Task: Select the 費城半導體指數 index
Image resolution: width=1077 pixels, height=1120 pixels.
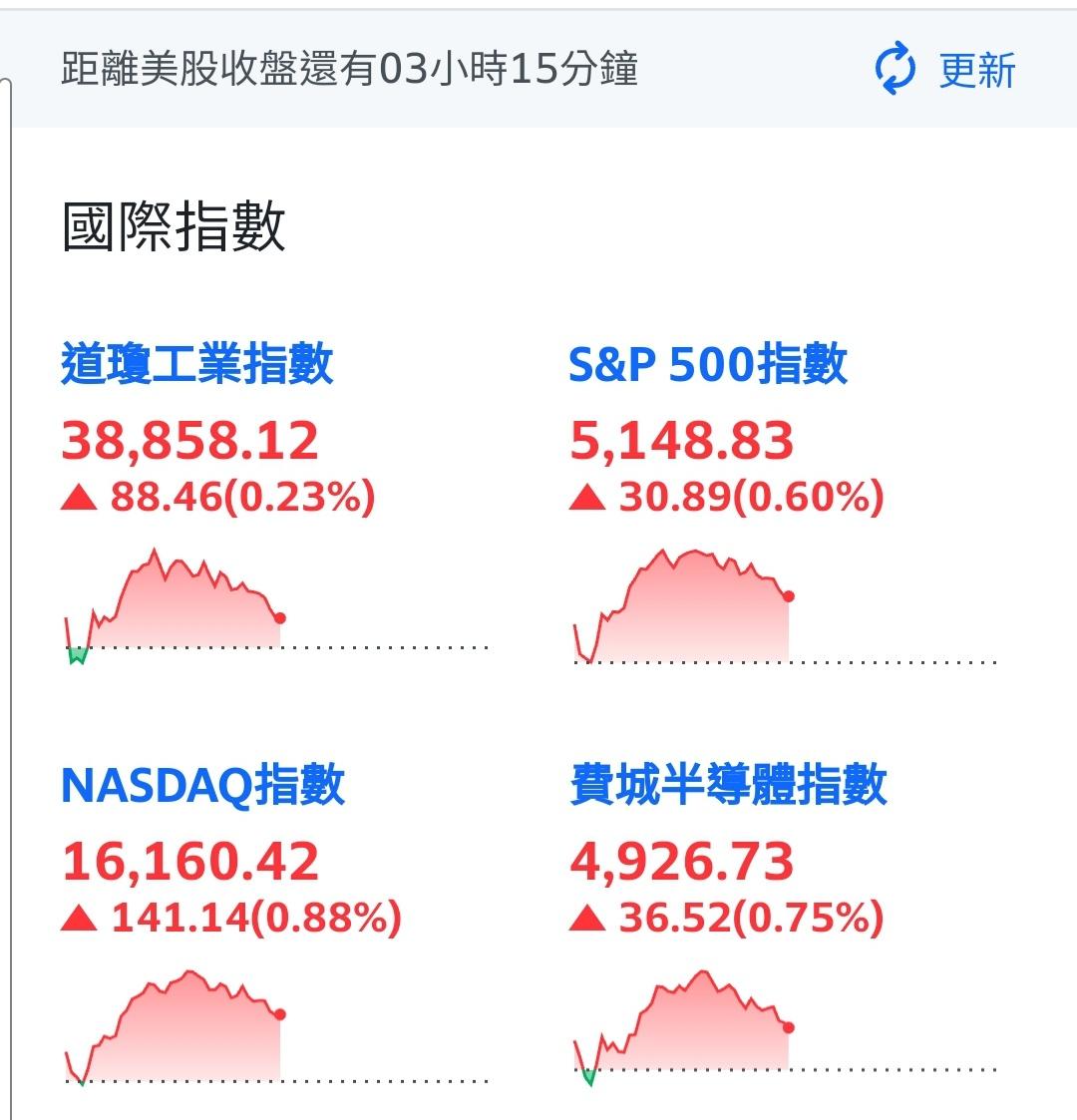Action: pos(728,785)
